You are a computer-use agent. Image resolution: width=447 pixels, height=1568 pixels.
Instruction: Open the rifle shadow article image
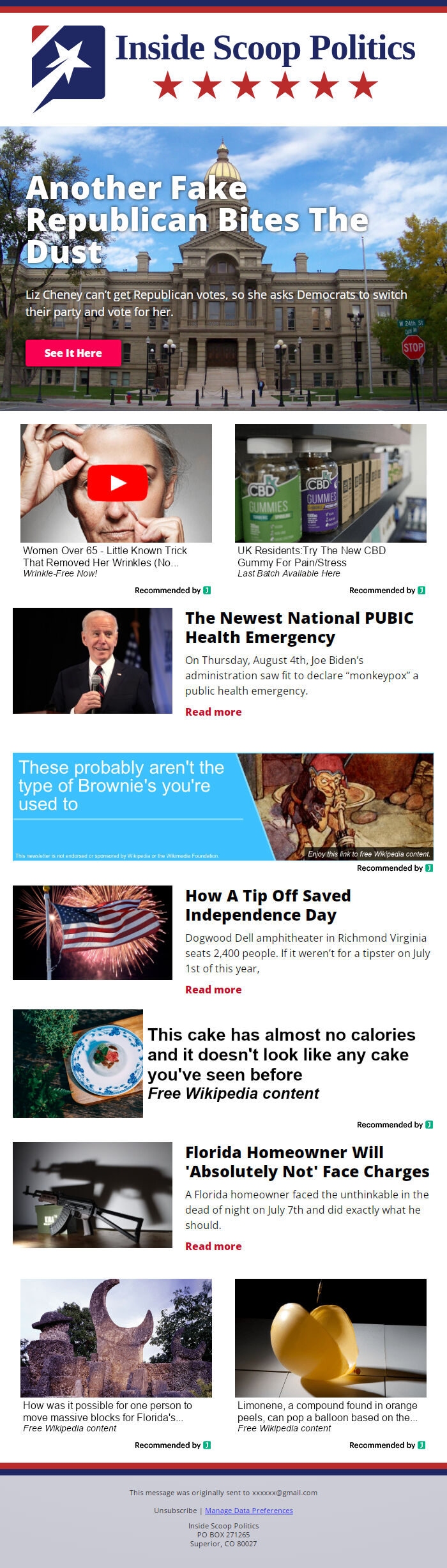[x=93, y=1195]
